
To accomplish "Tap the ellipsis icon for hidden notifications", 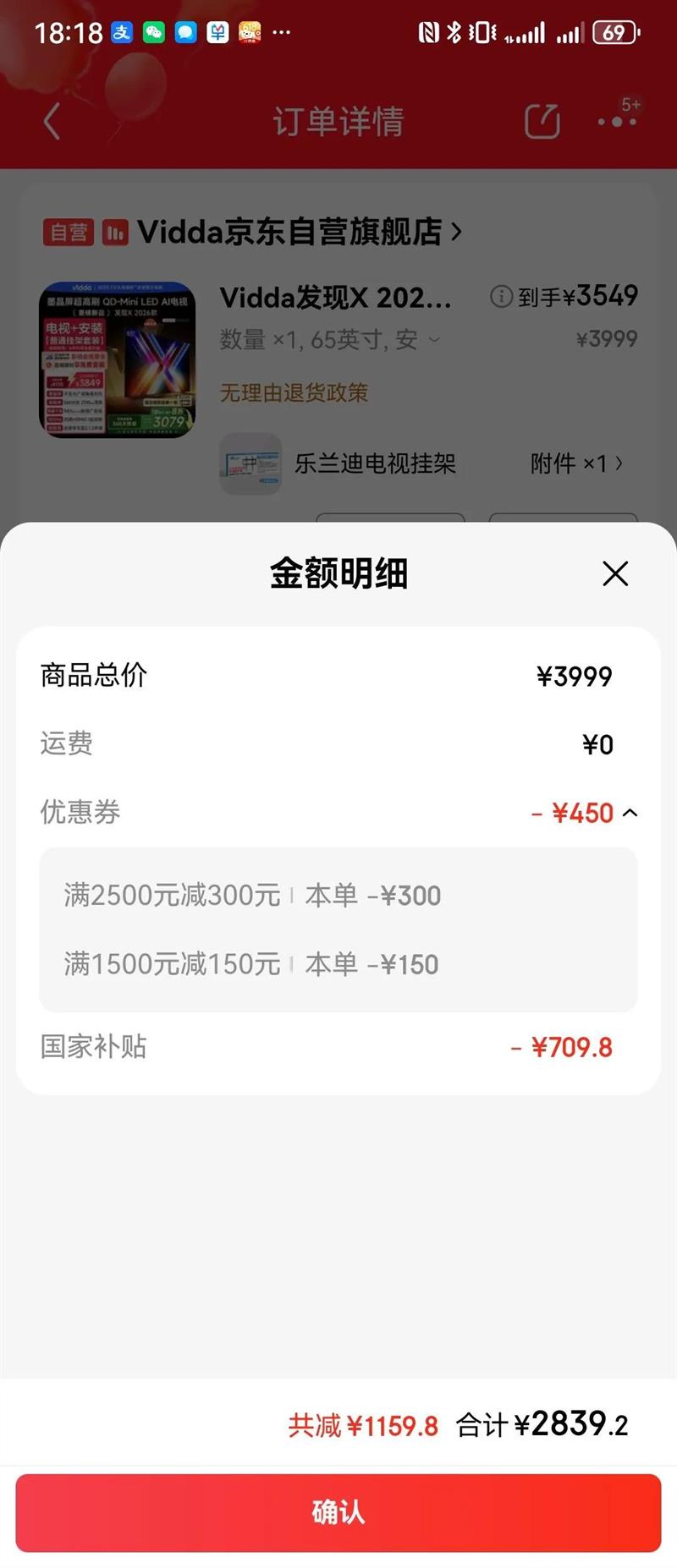I will 282,34.
